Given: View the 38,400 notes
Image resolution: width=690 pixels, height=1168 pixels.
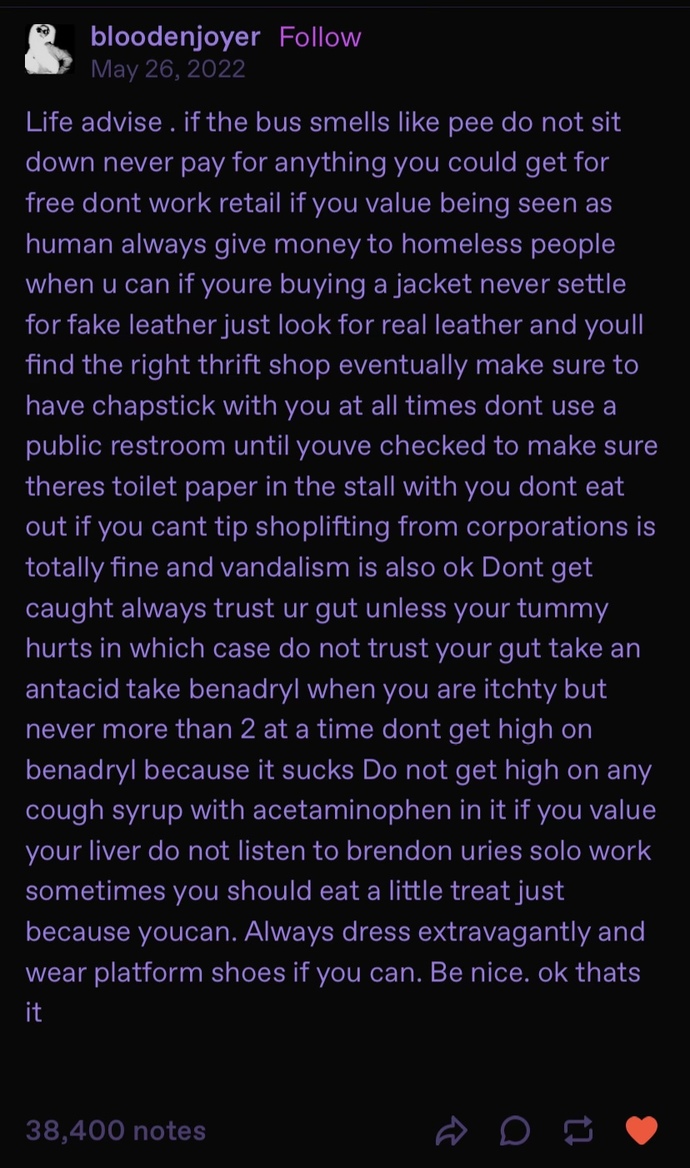Looking at the screenshot, I should 115,1130.
